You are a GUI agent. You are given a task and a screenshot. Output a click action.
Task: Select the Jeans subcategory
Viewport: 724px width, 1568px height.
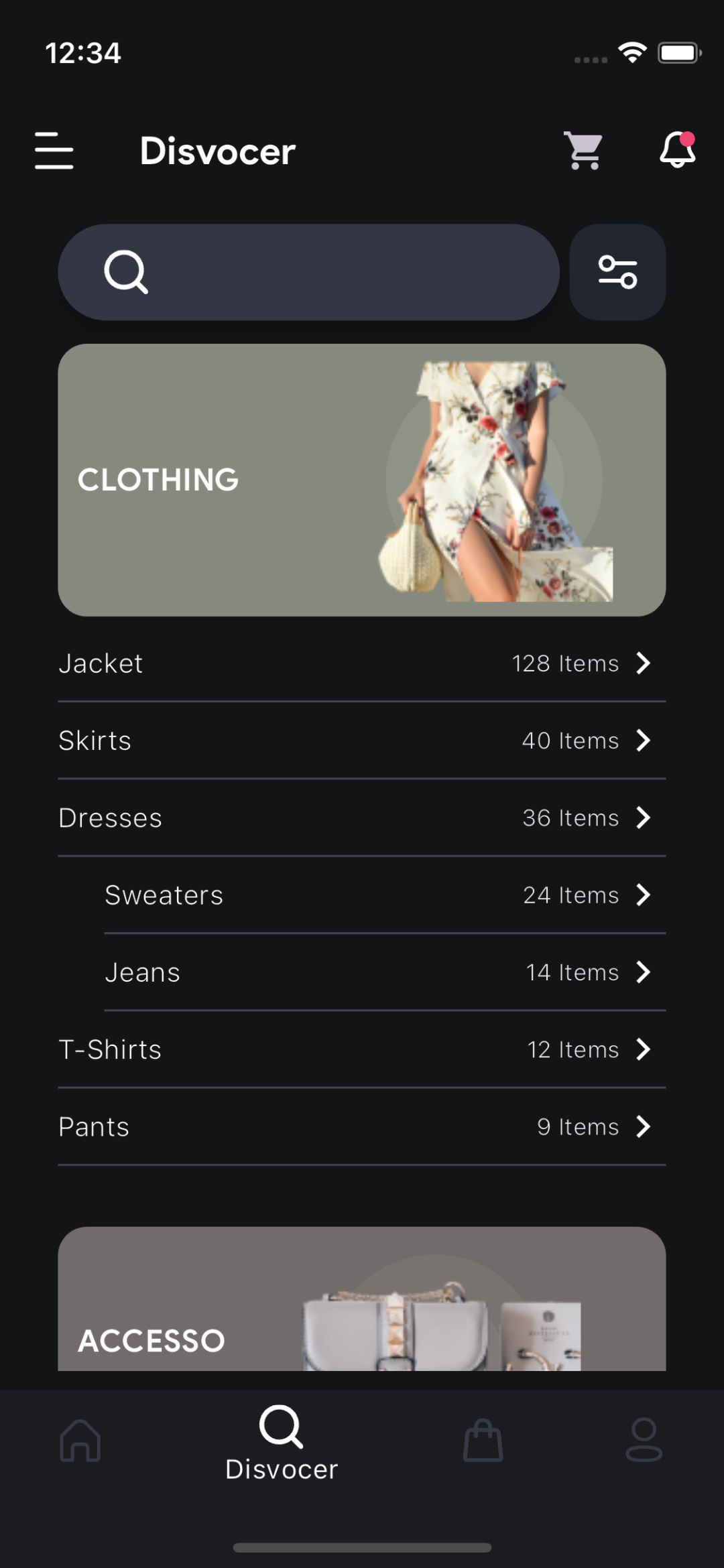385,972
